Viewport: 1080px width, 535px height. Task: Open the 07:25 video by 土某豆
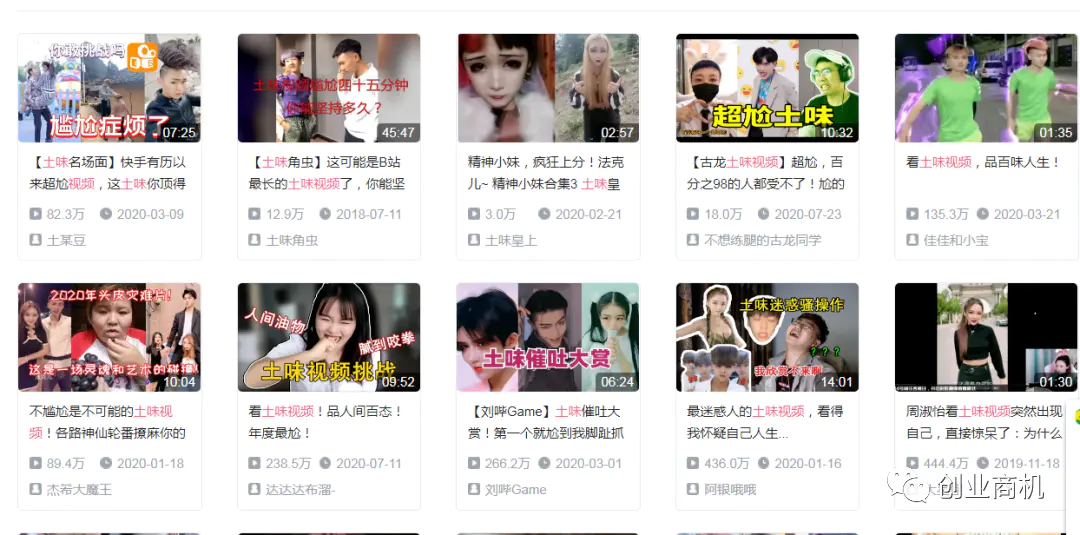[x=109, y=88]
